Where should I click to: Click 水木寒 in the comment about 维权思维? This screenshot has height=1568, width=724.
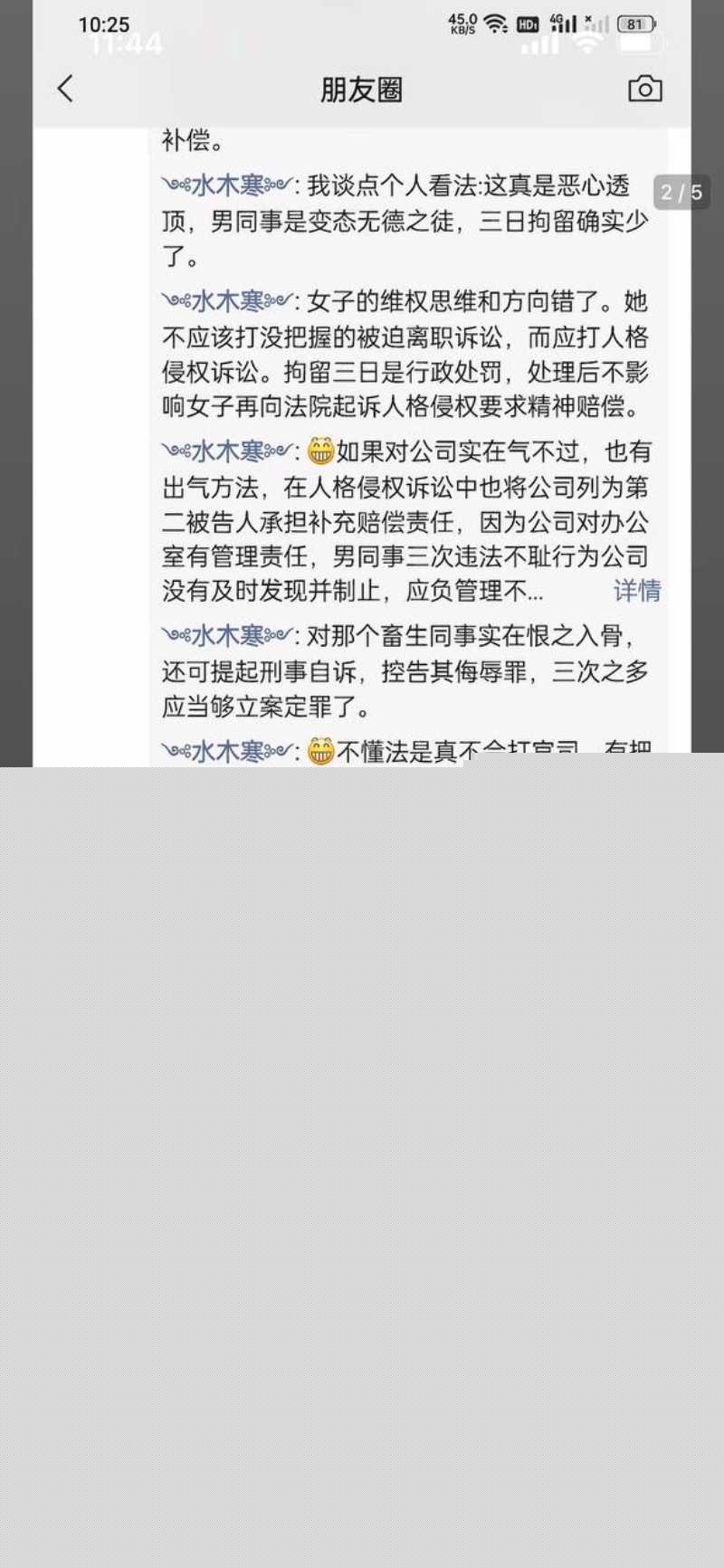[224, 299]
